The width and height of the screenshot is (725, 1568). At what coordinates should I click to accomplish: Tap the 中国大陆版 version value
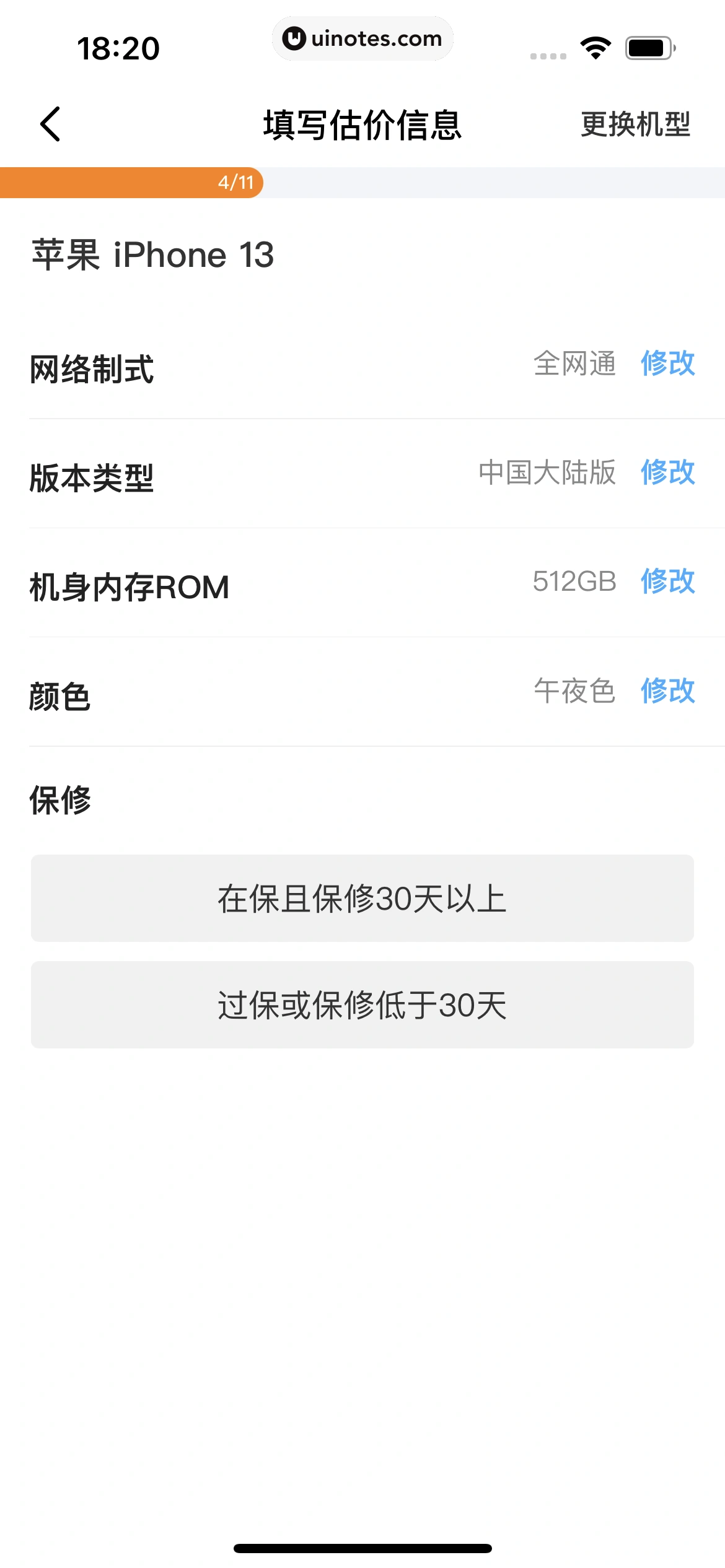click(546, 473)
